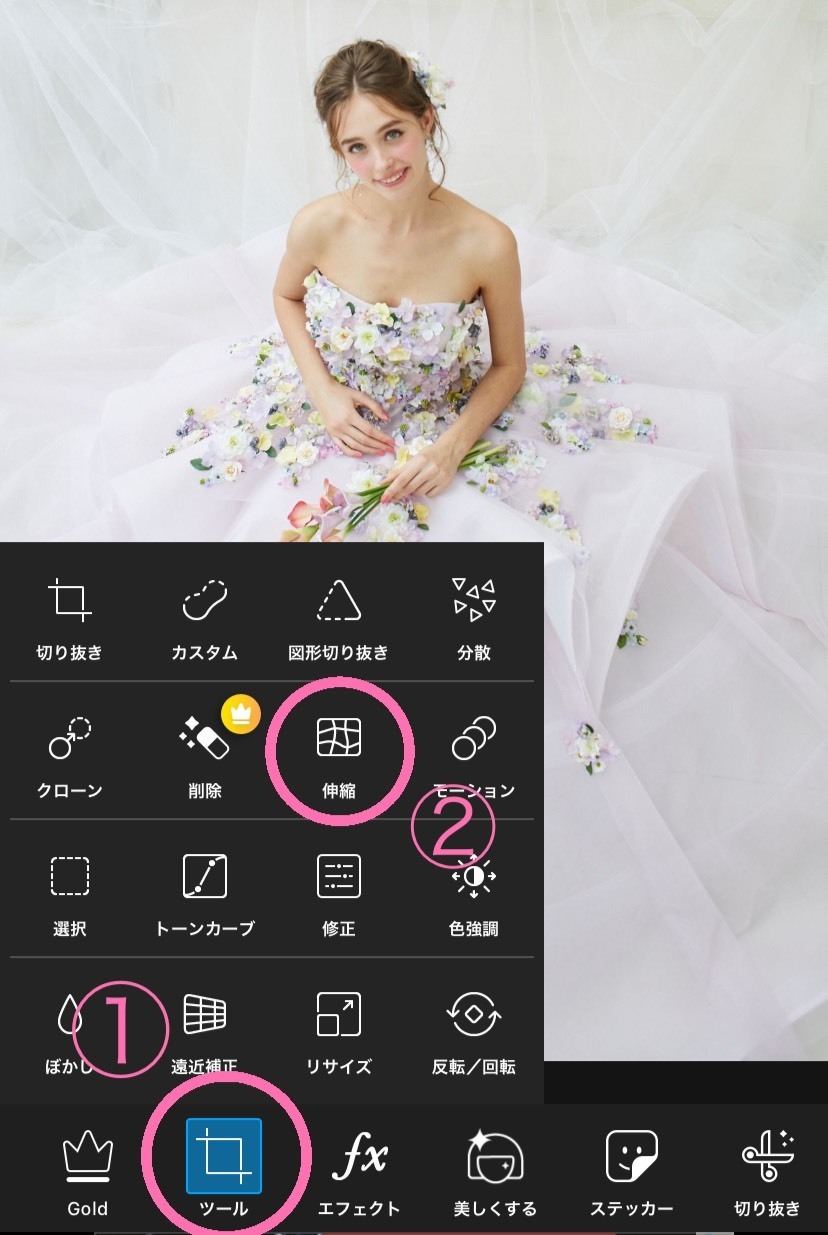Open the クローン clone tool
Viewport: 828px width, 1235px height.
70,755
